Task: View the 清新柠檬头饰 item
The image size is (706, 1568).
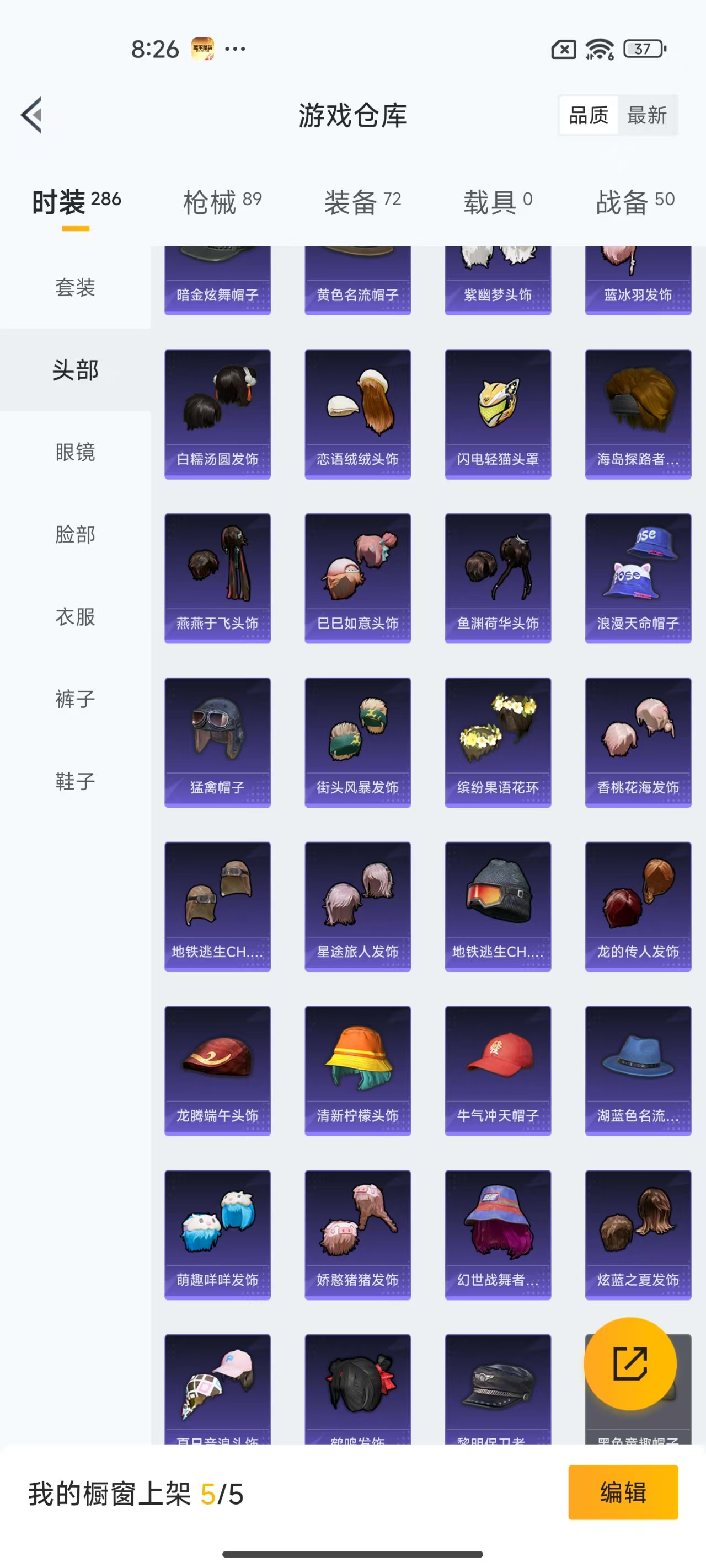Action: click(357, 1071)
